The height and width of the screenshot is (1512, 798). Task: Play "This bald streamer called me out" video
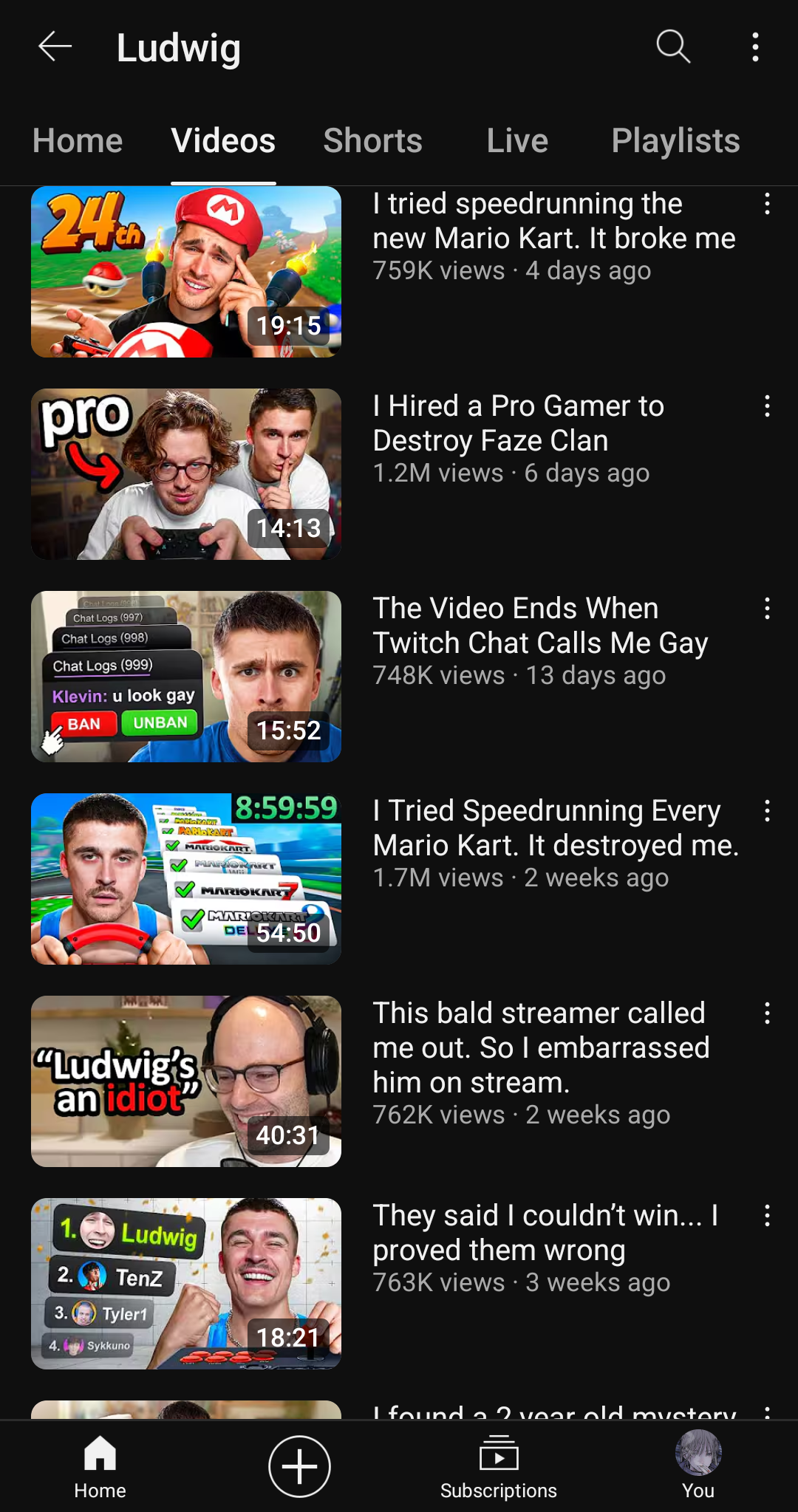pyautogui.click(x=186, y=1081)
